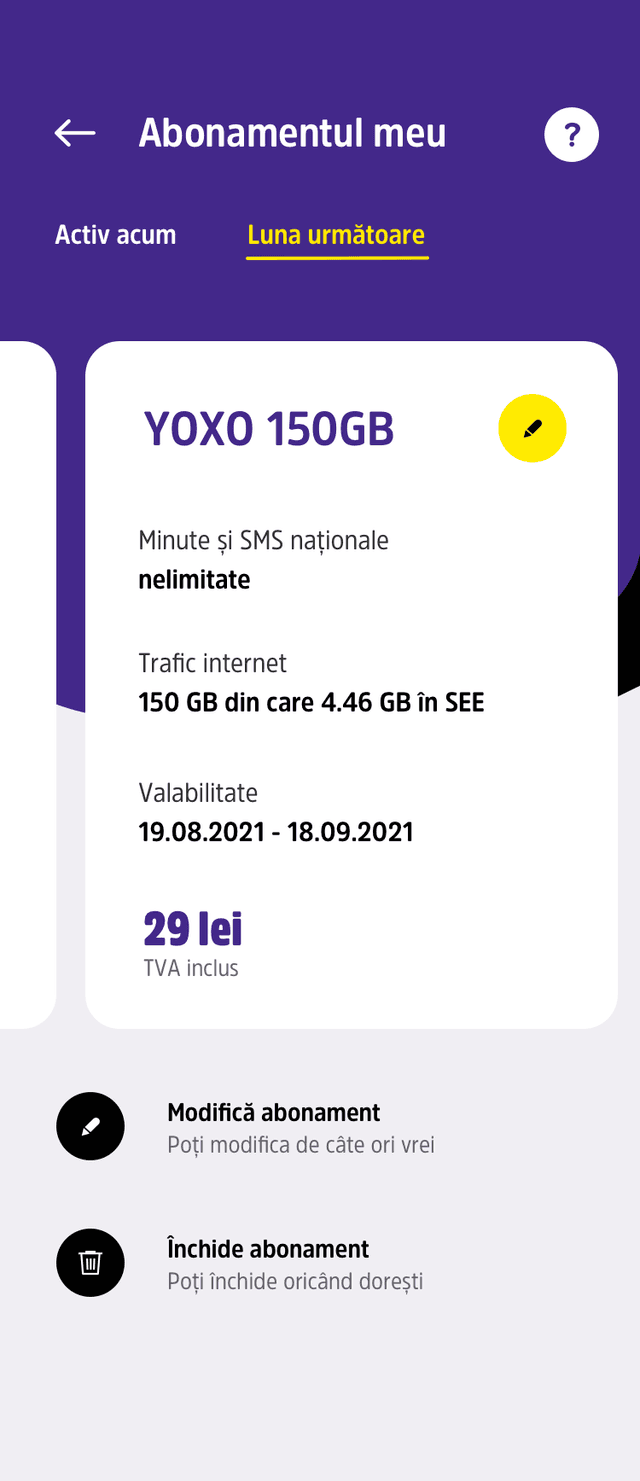This screenshot has height=1481, width=640.
Task: Switch to the Activ acum tab
Action: coord(115,235)
